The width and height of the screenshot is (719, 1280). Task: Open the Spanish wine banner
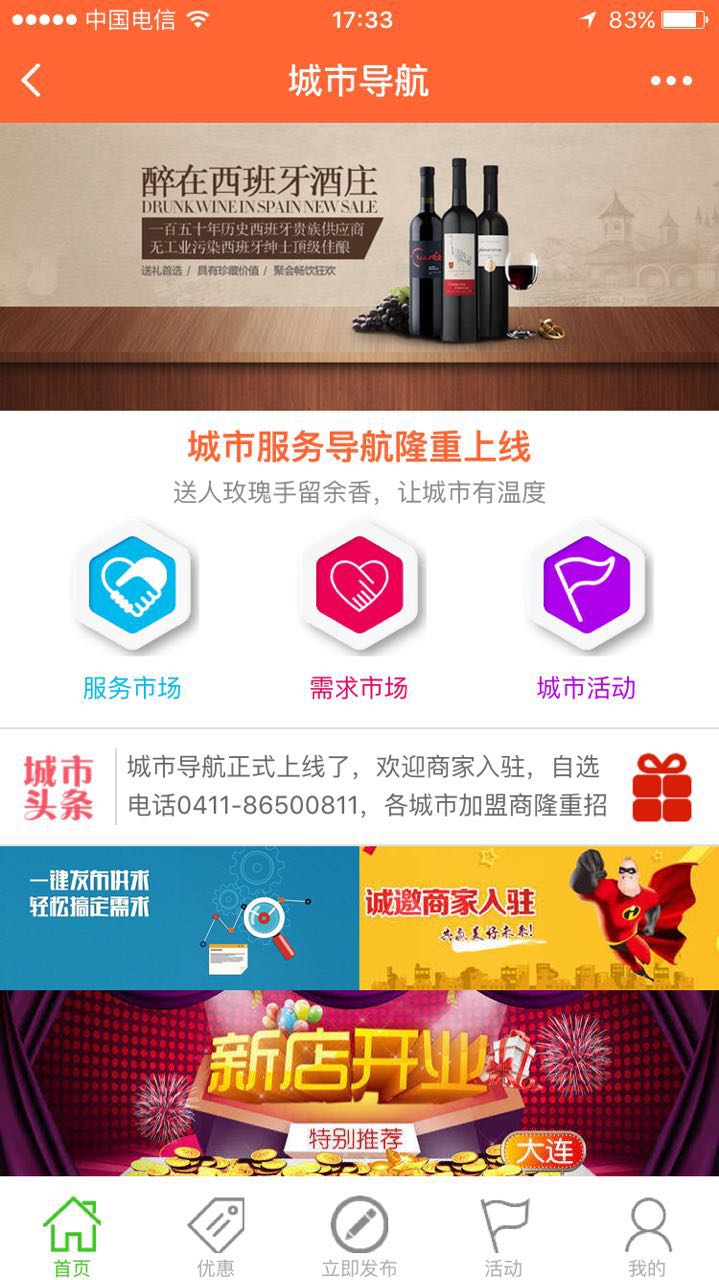359,266
